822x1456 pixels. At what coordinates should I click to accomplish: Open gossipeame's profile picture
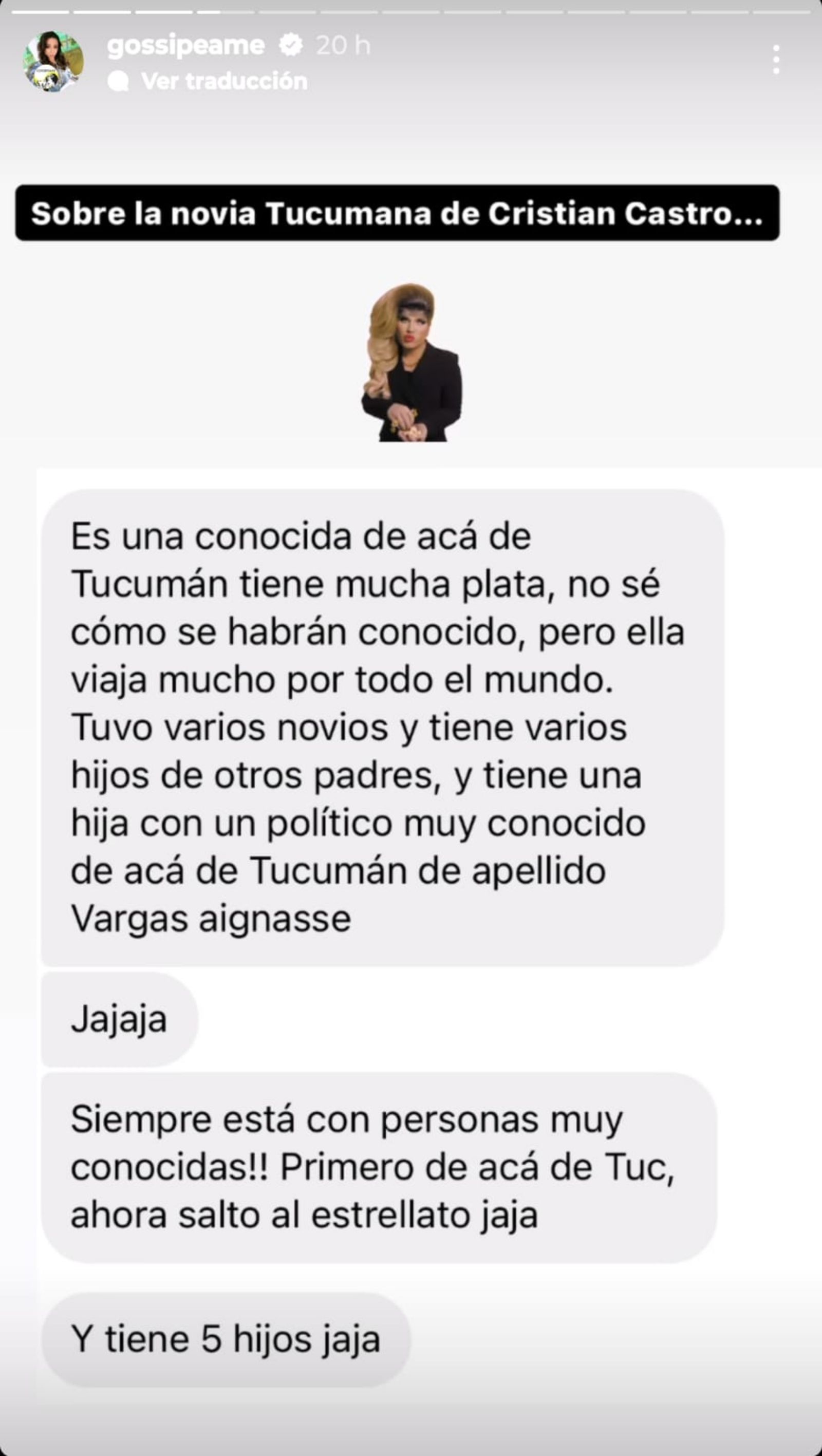53,61
